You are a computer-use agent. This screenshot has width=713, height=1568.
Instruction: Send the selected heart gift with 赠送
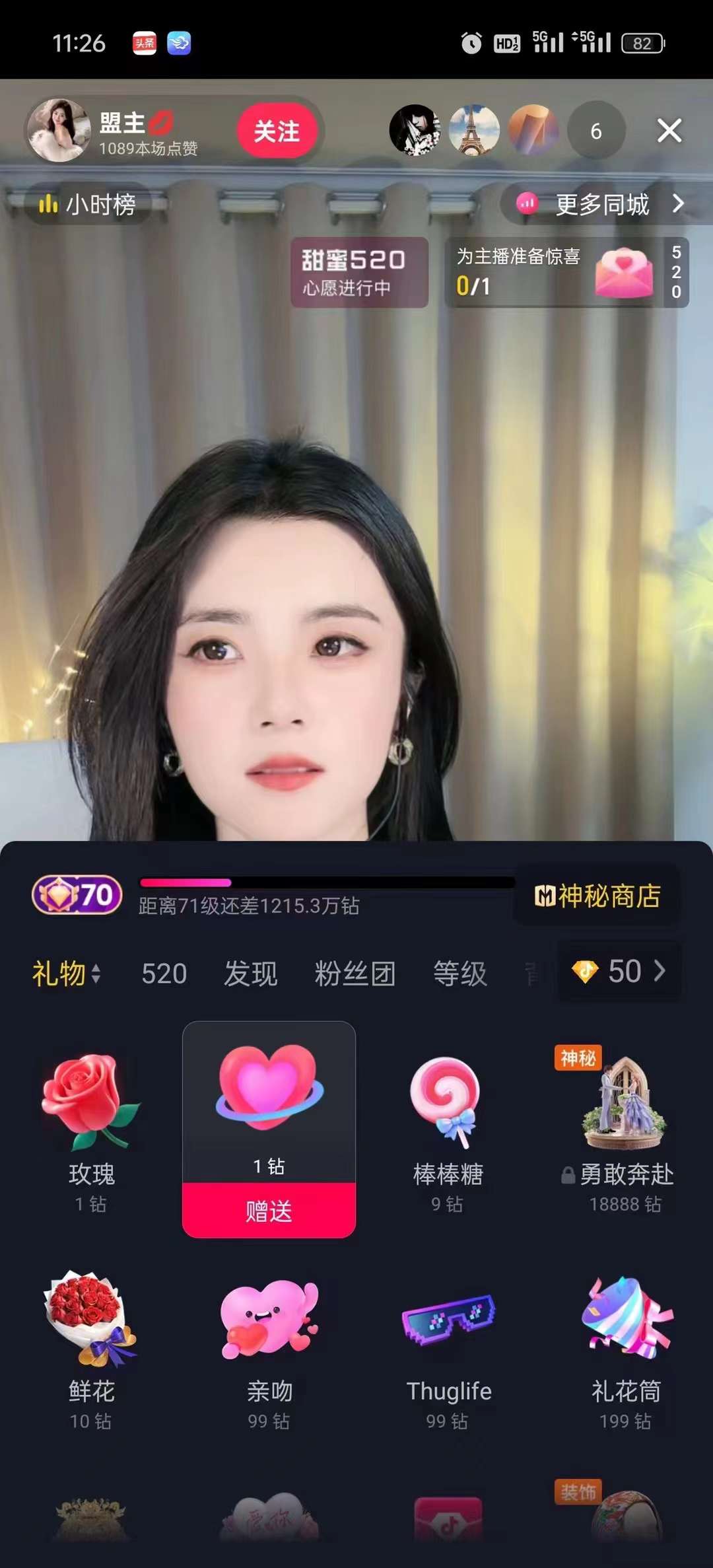[269, 1211]
